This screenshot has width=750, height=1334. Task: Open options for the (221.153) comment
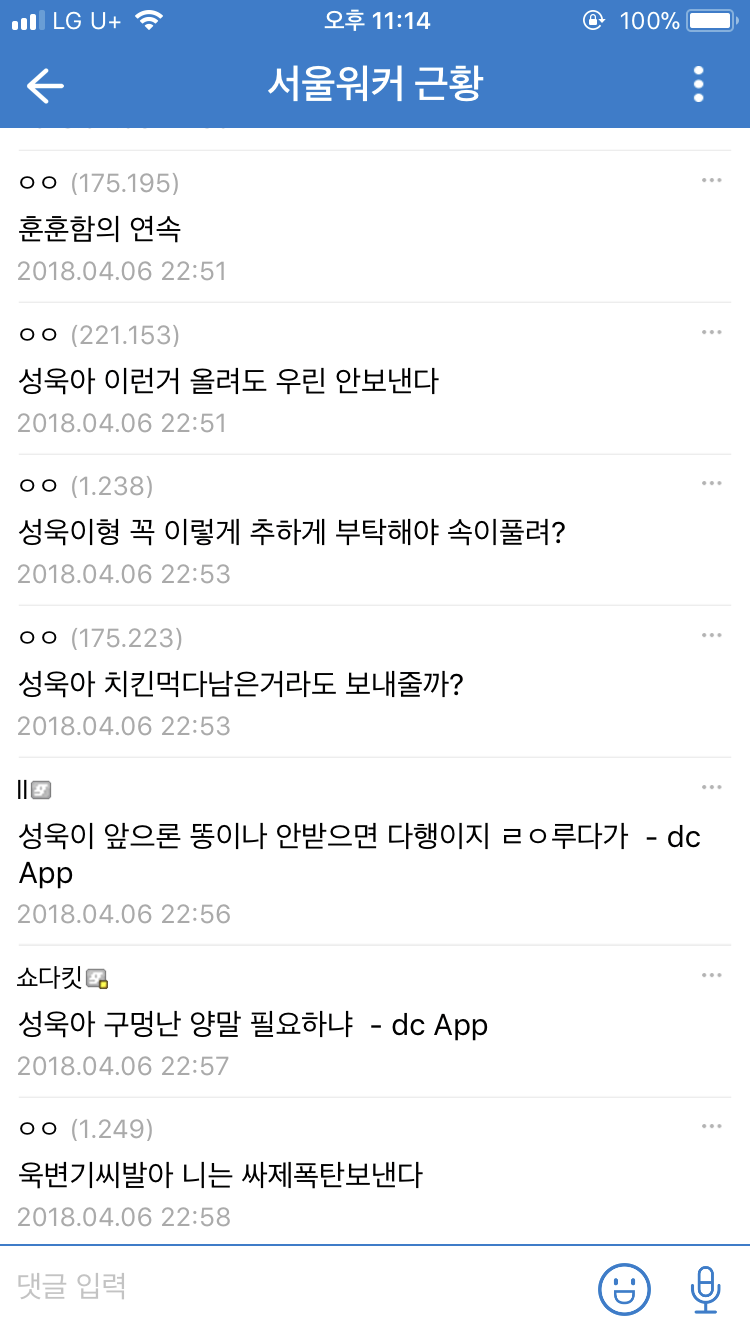click(x=711, y=332)
